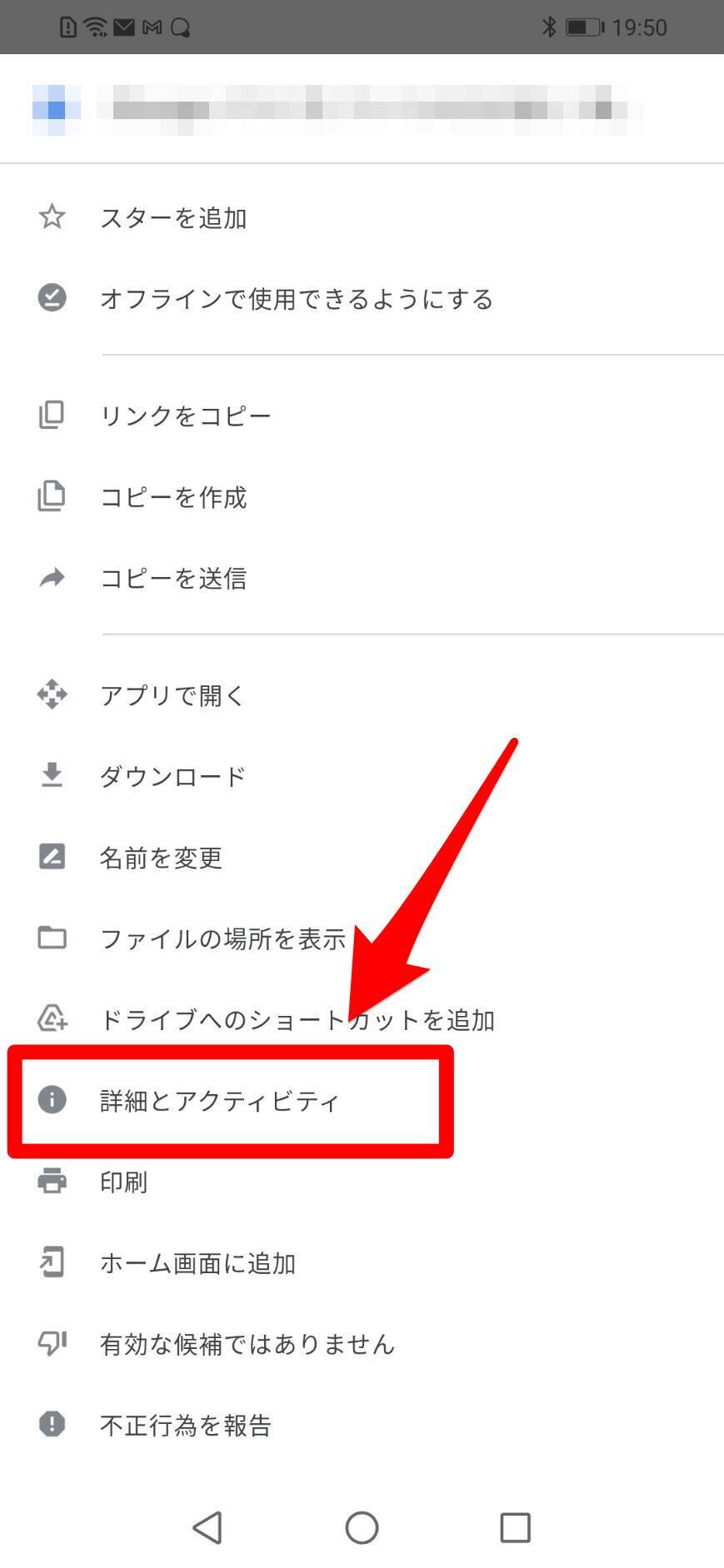Tap 印刷 to print the file
The height and width of the screenshot is (1568, 724).
point(362,1182)
